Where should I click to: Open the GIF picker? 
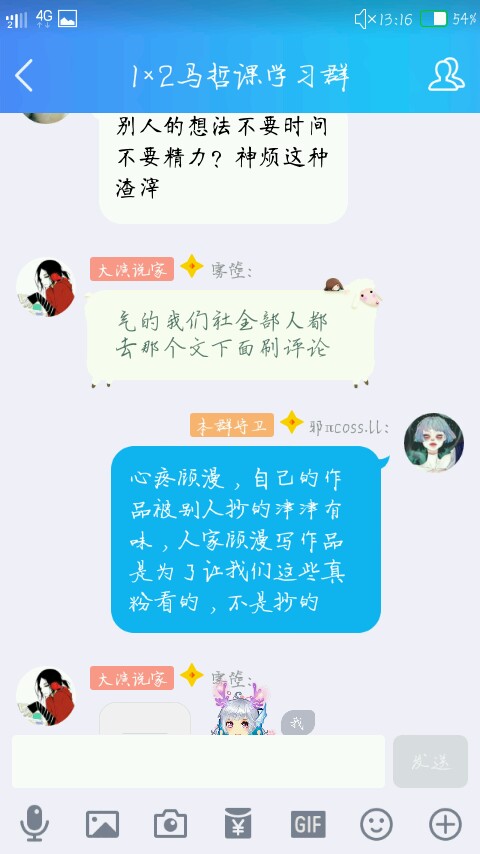coord(308,824)
